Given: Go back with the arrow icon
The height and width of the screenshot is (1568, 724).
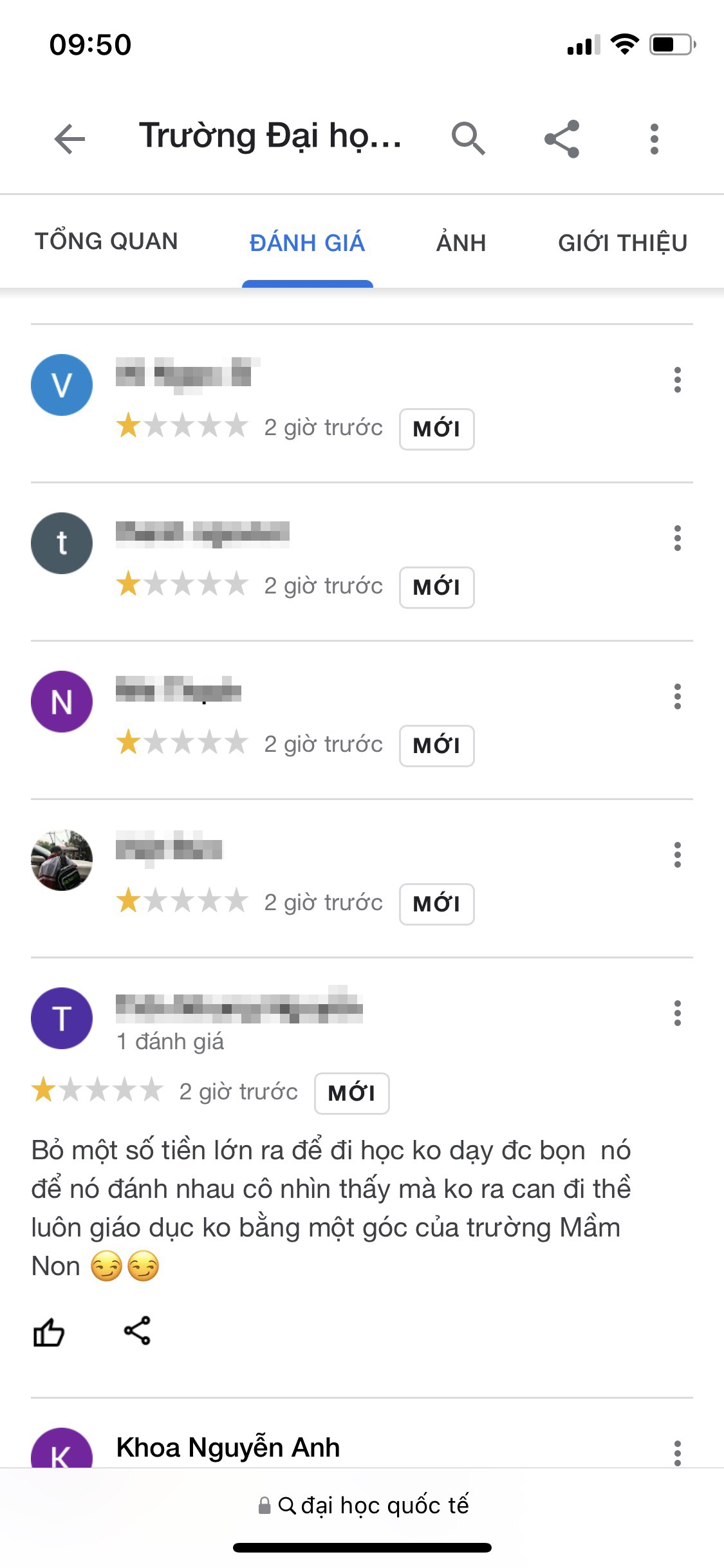Looking at the screenshot, I should point(70,138).
